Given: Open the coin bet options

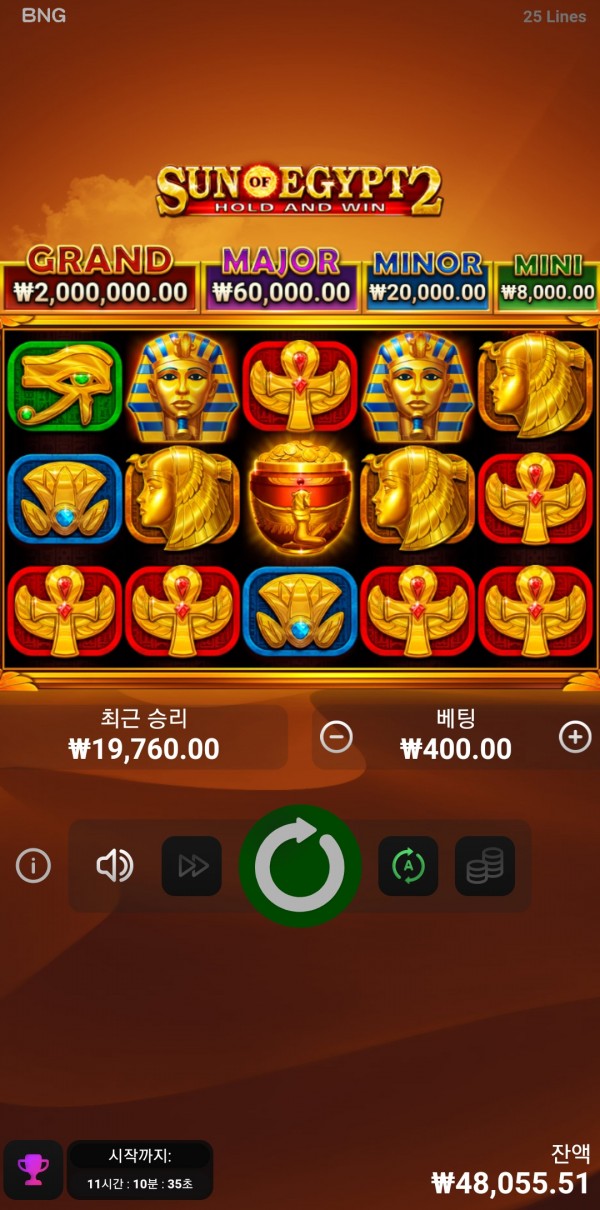Looking at the screenshot, I should pyautogui.click(x=485, y=865).
